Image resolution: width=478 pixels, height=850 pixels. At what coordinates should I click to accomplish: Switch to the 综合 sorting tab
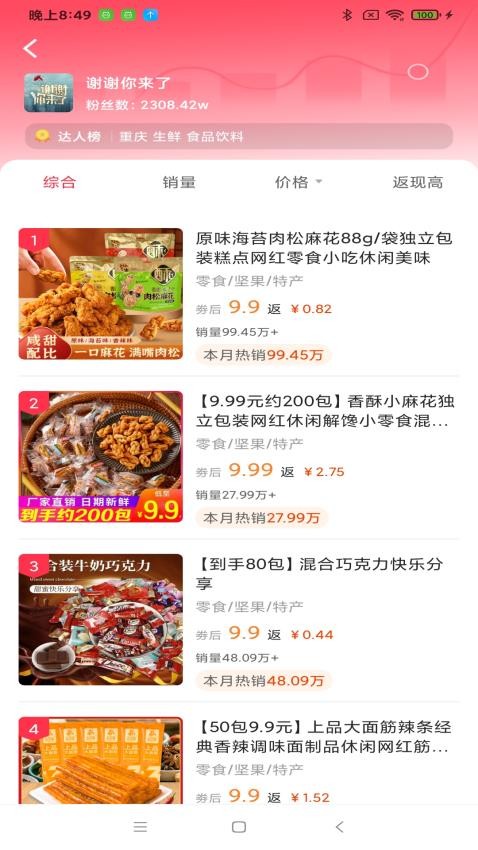click(x=60, y=183)
